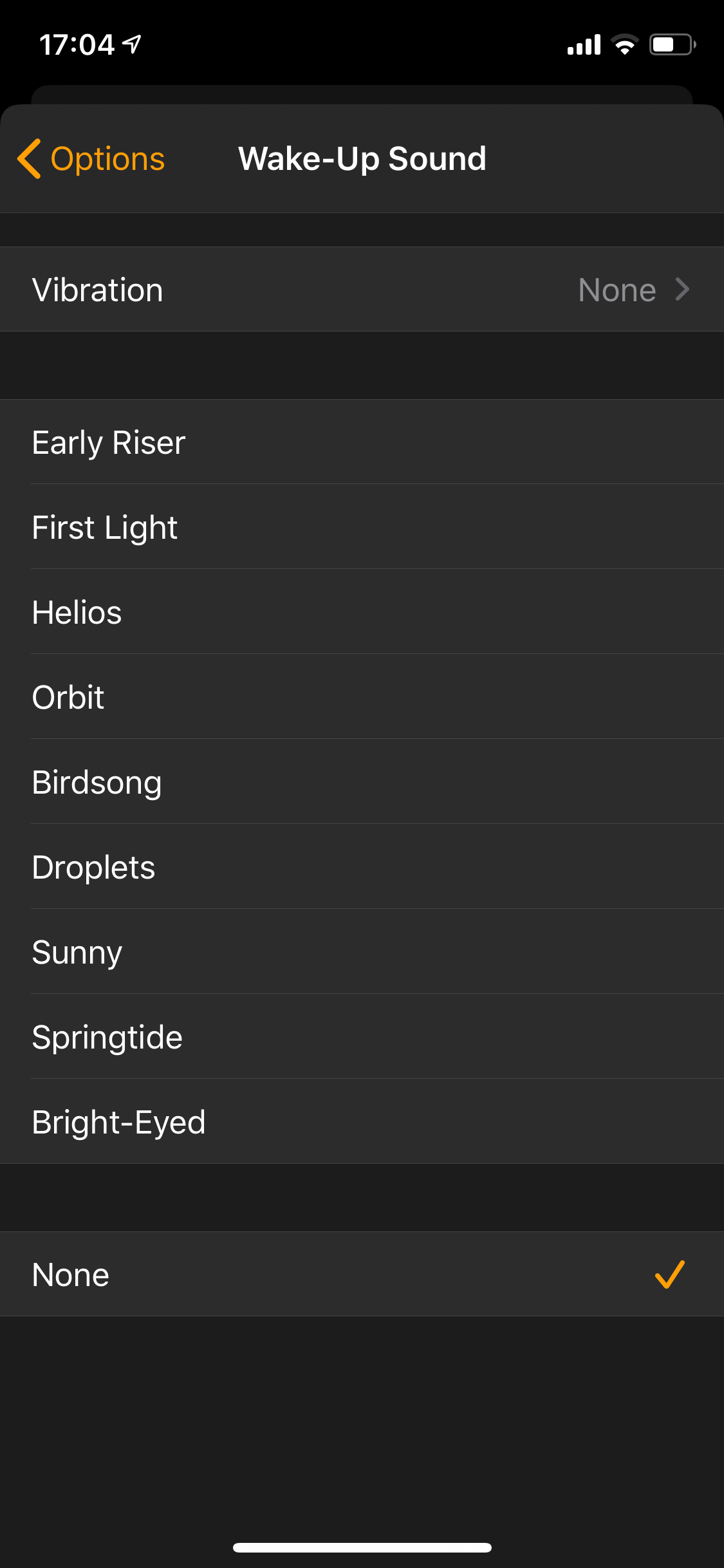The height and width of the screenshot is (1568, 724).
Task: Select the Sunny sound
Action: [x=362, y=952]
